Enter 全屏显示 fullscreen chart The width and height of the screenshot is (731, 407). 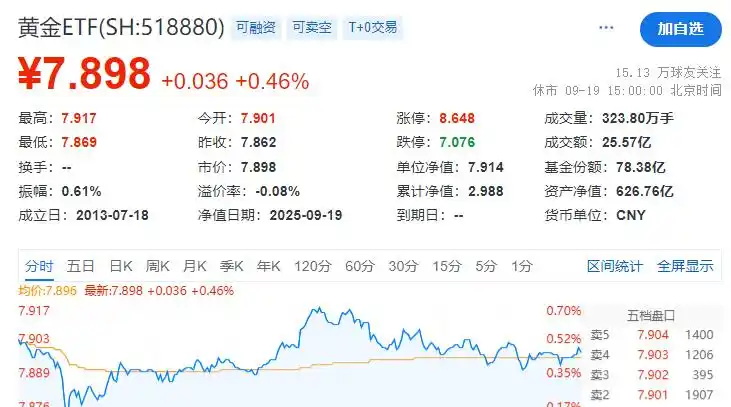pyautogui.click(x=685, y=266)
